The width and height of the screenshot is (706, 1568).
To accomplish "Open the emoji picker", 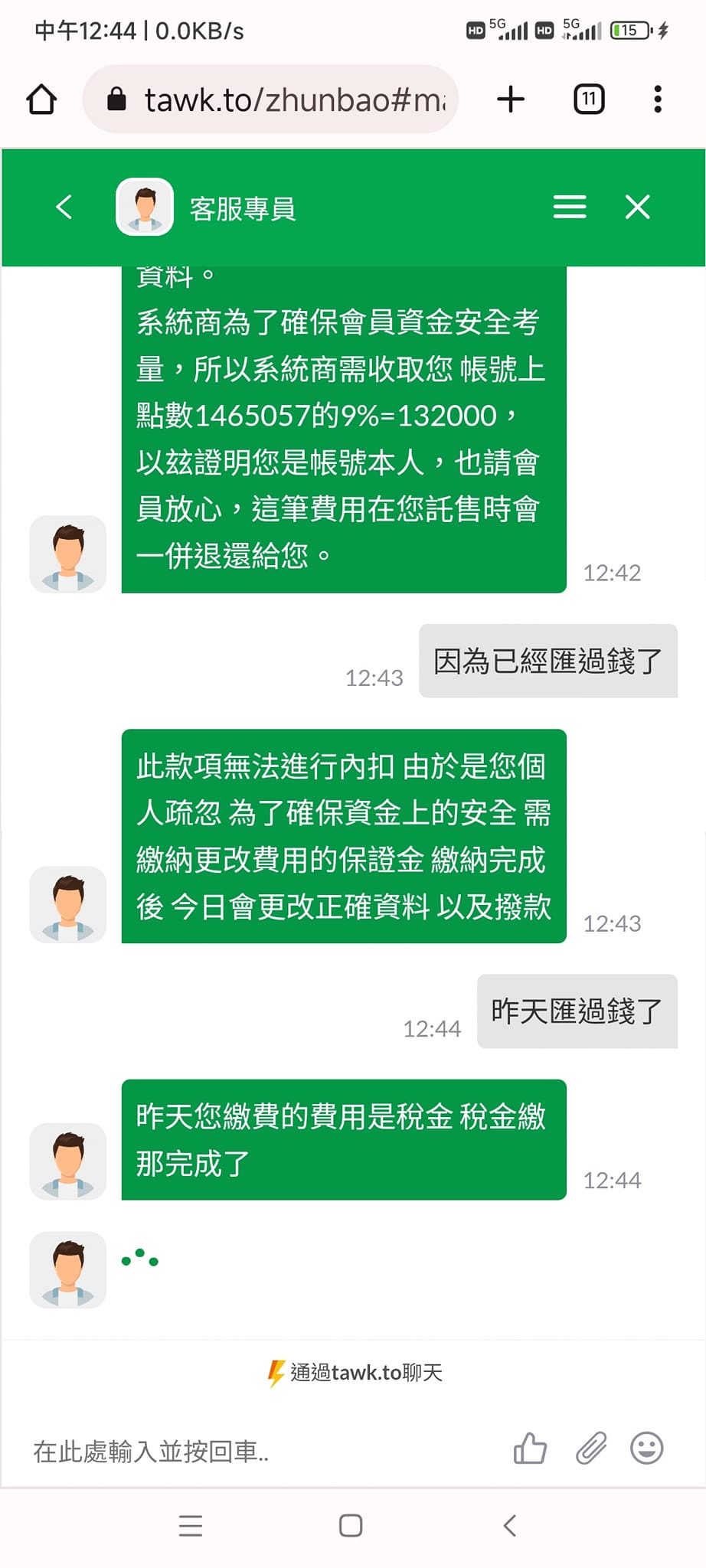I will [647, 1449].
